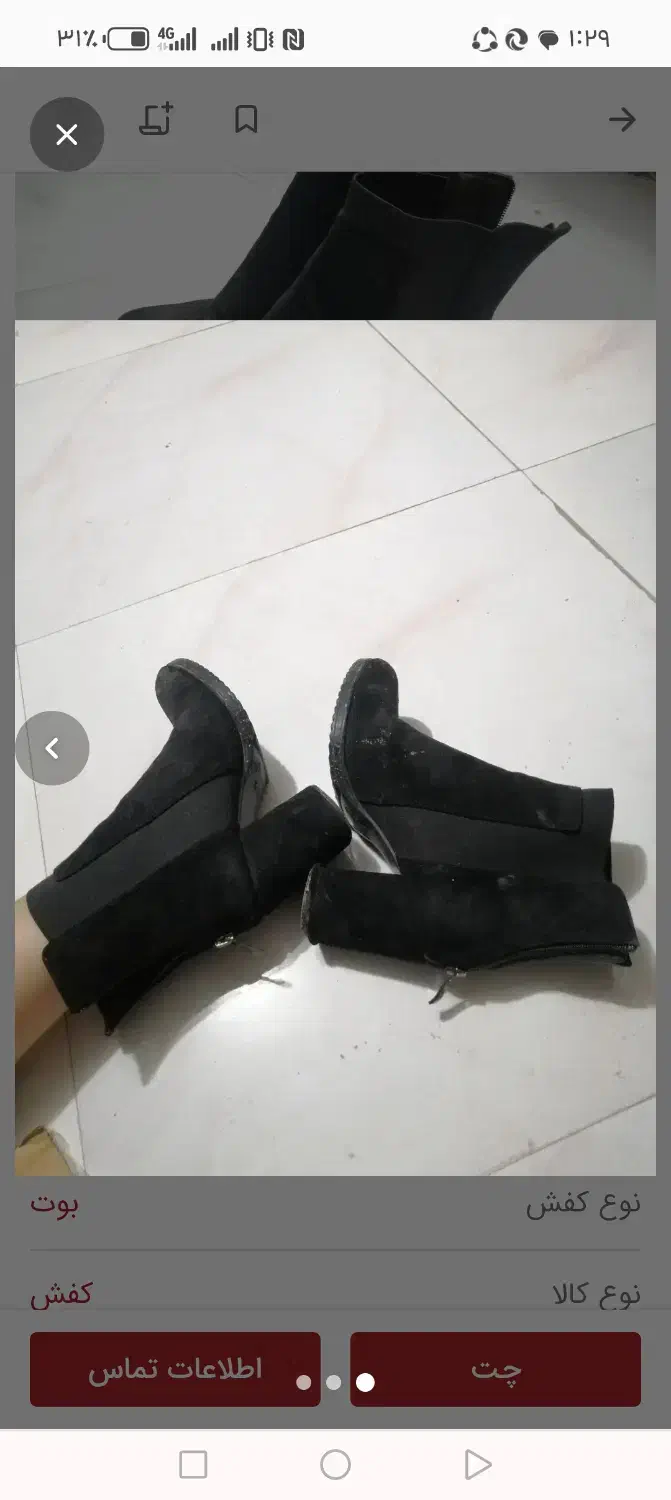Viewport: 671px width, 1500px height.
Task: Add a personal note to this ad
Action: (156, 120)
